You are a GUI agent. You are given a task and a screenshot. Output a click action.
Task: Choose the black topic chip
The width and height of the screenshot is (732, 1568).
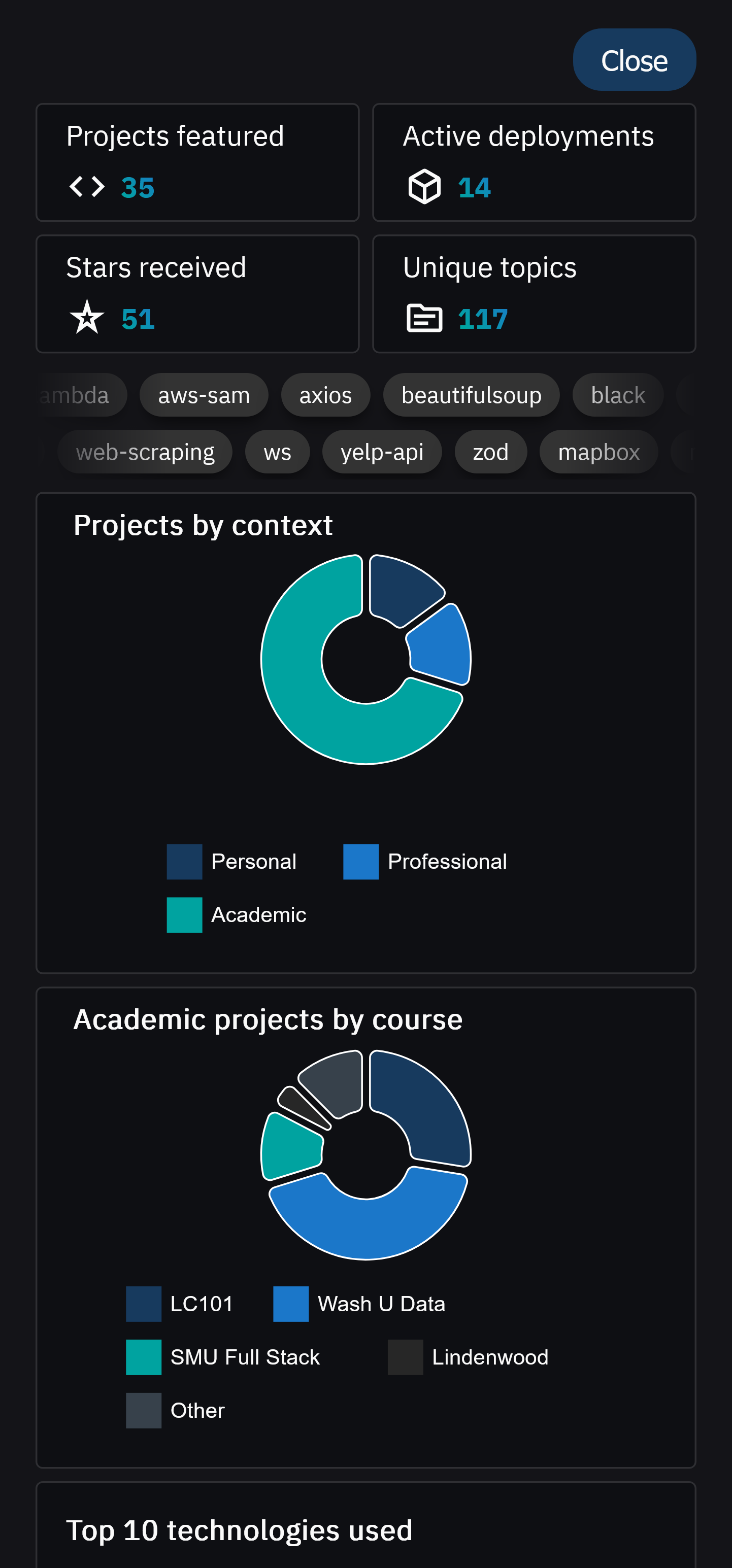point(617,395)
